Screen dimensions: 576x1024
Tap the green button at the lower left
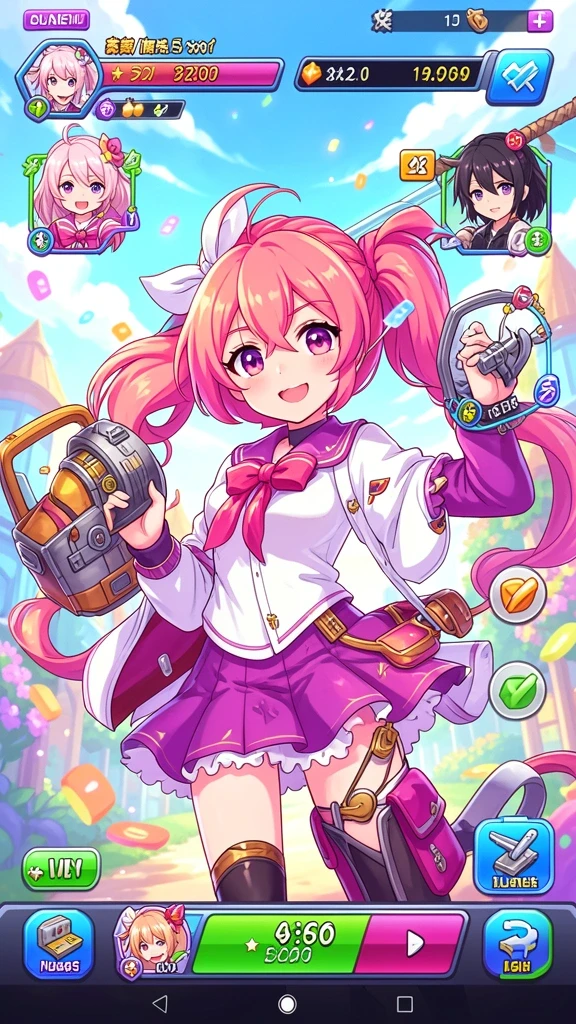(61, 869)
